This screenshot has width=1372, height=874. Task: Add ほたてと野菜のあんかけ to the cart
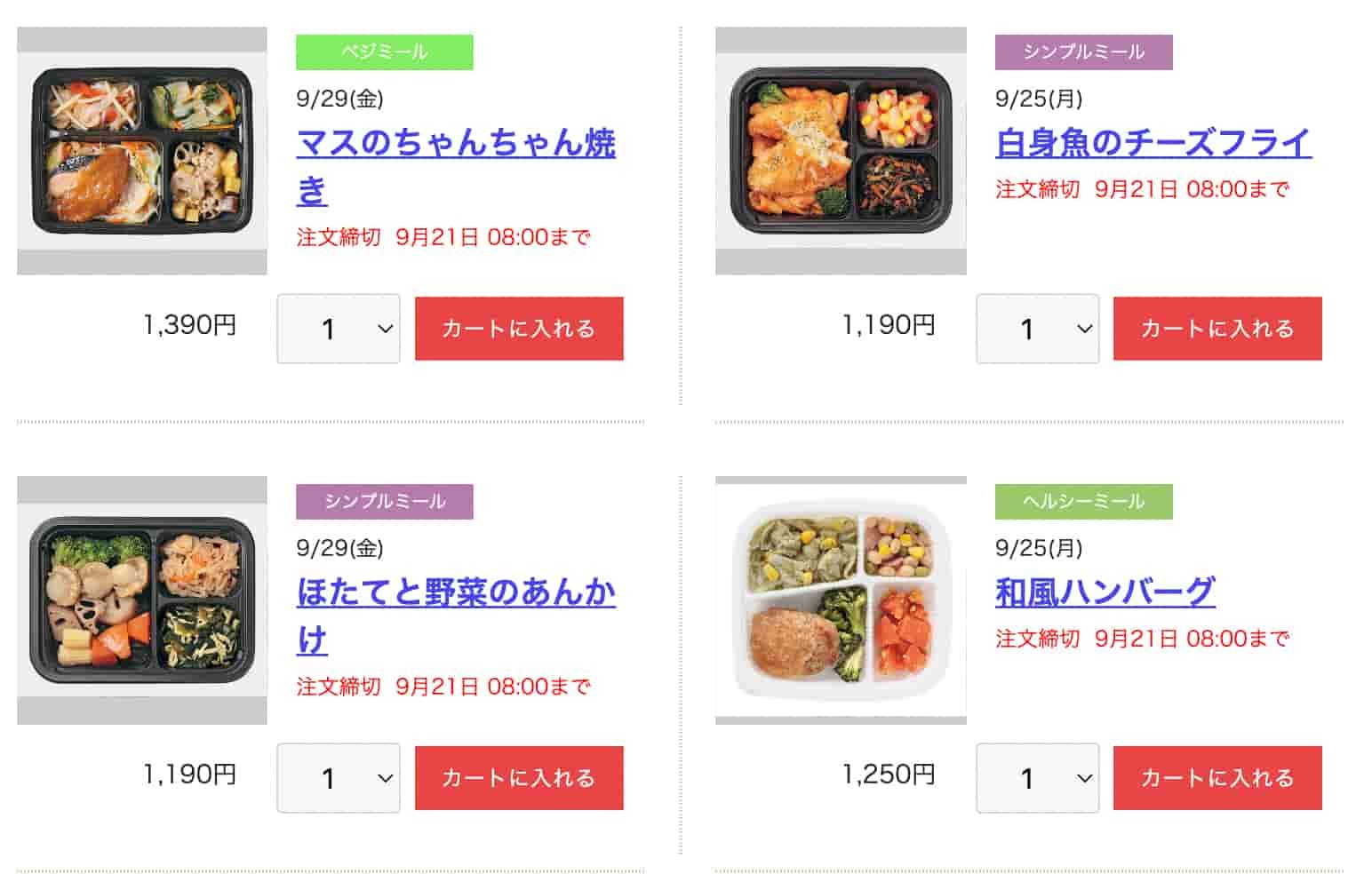tap(519, 778)
